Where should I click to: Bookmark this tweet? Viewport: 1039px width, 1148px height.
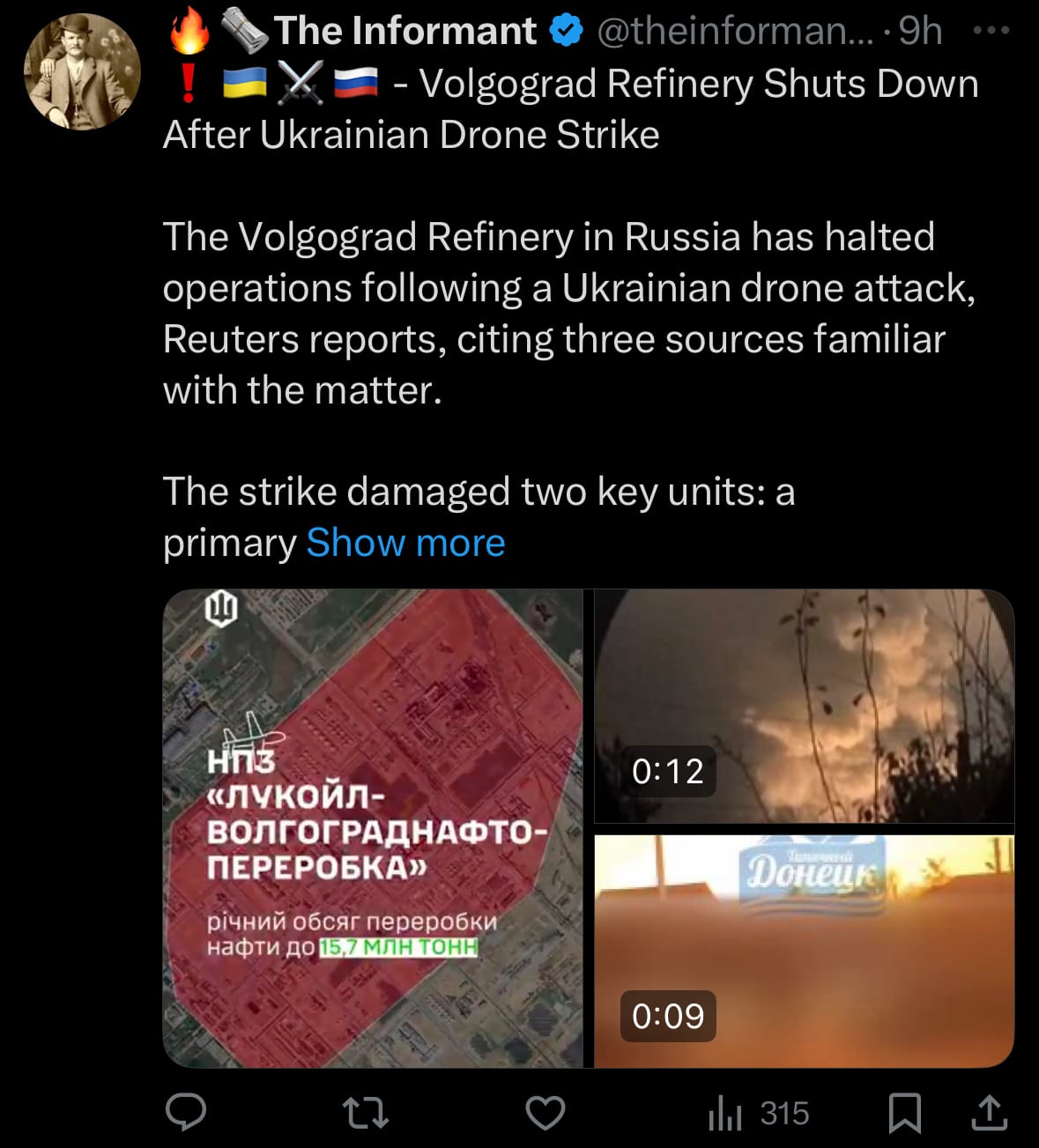pyautogui.click(x=904, y=1113)
